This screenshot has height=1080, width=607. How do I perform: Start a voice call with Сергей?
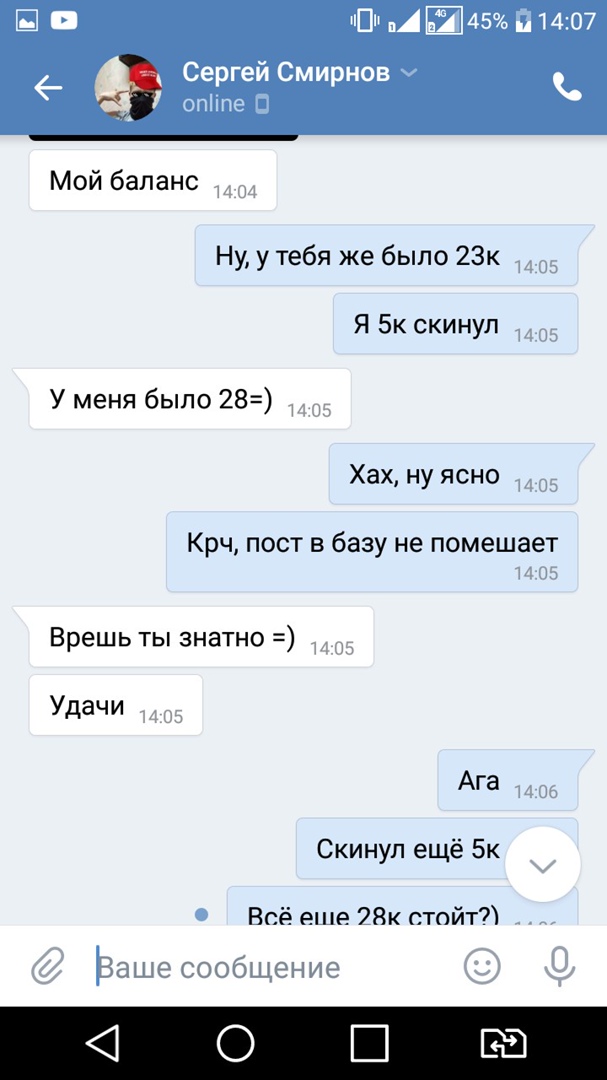tap(567, 88)
